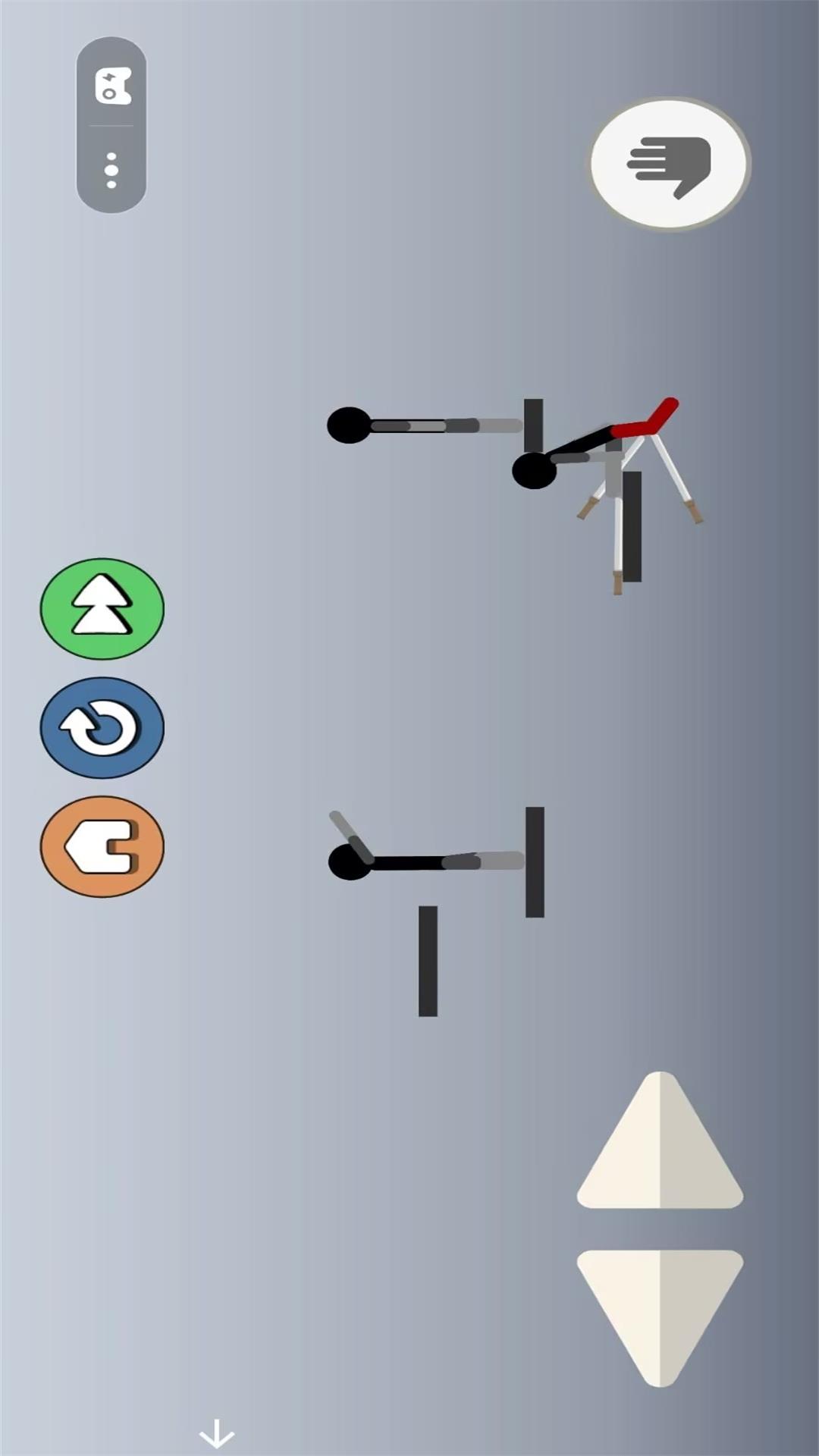Tap the blue restart arrow button
819x1456 pixels.
pyautogui.click(x=102, y=728)
